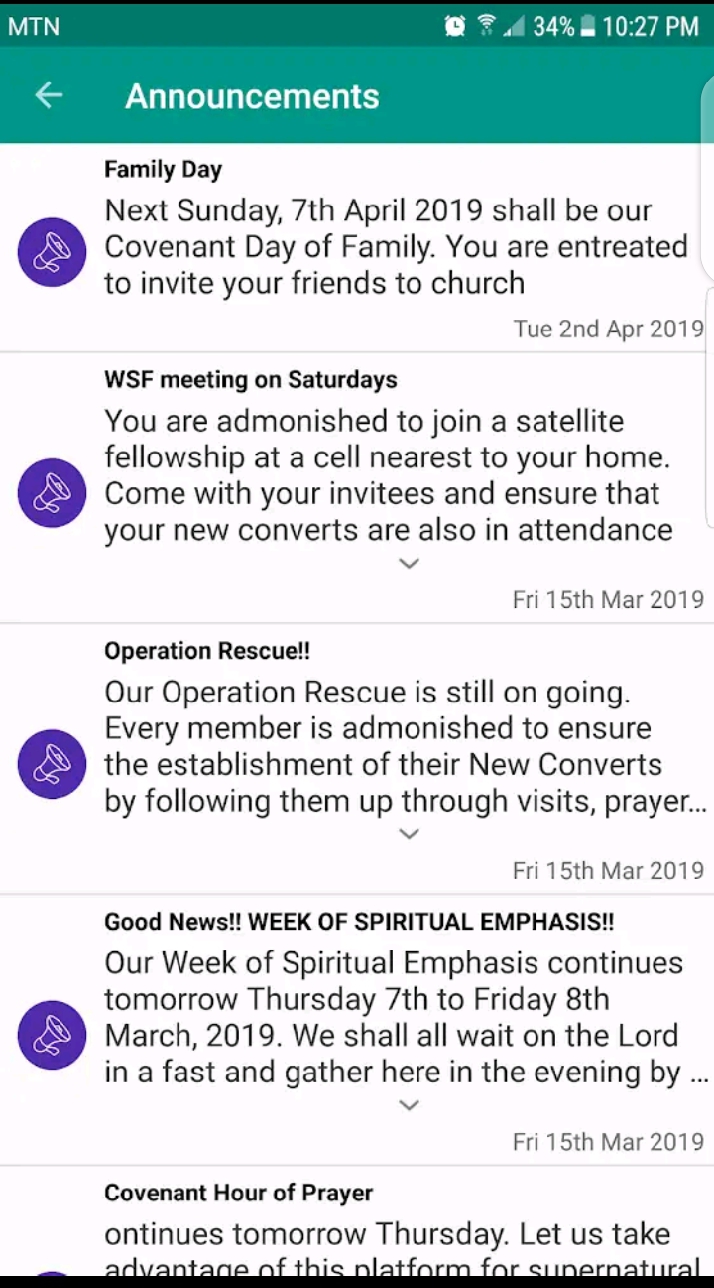Open the Family Day announcement

coord(395,247)
